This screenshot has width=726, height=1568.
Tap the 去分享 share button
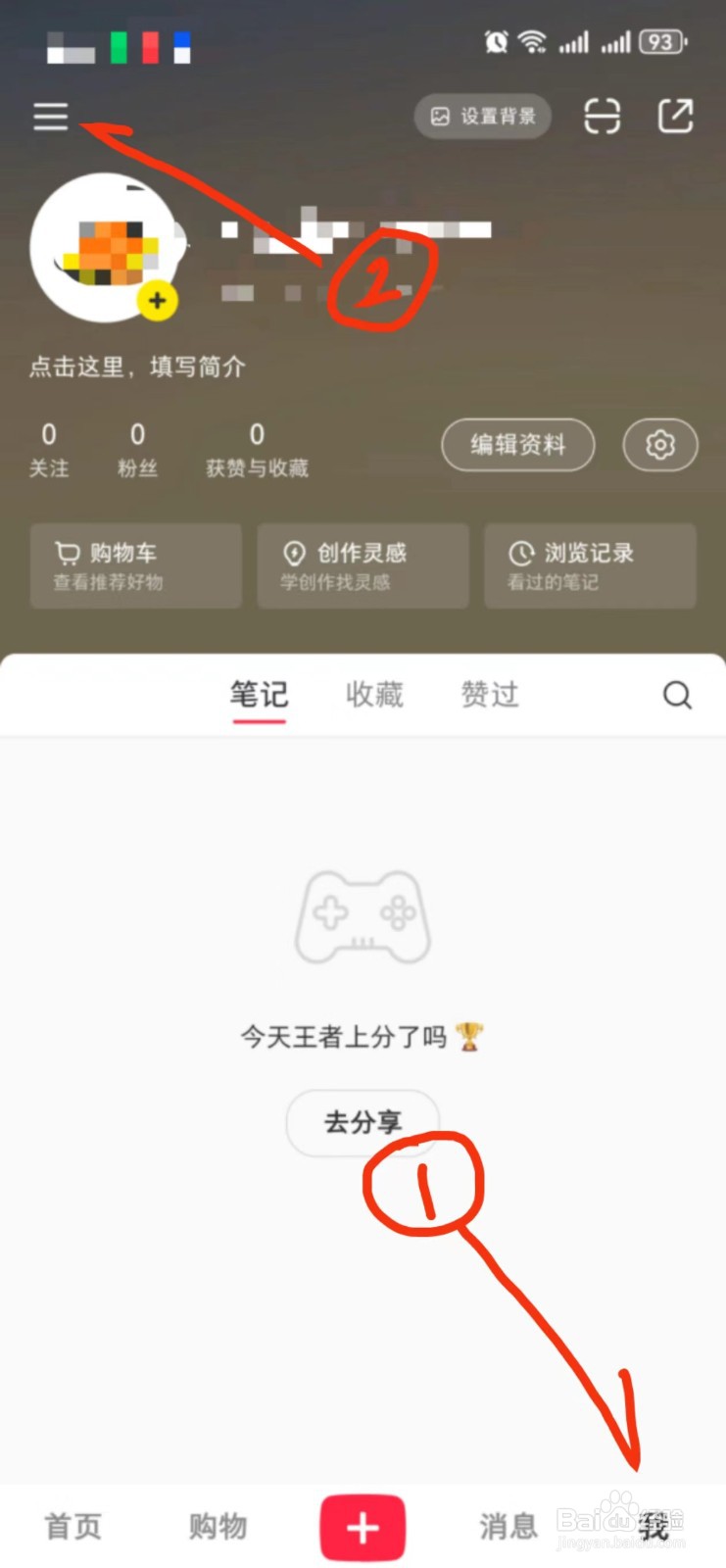click(363, 1123)
